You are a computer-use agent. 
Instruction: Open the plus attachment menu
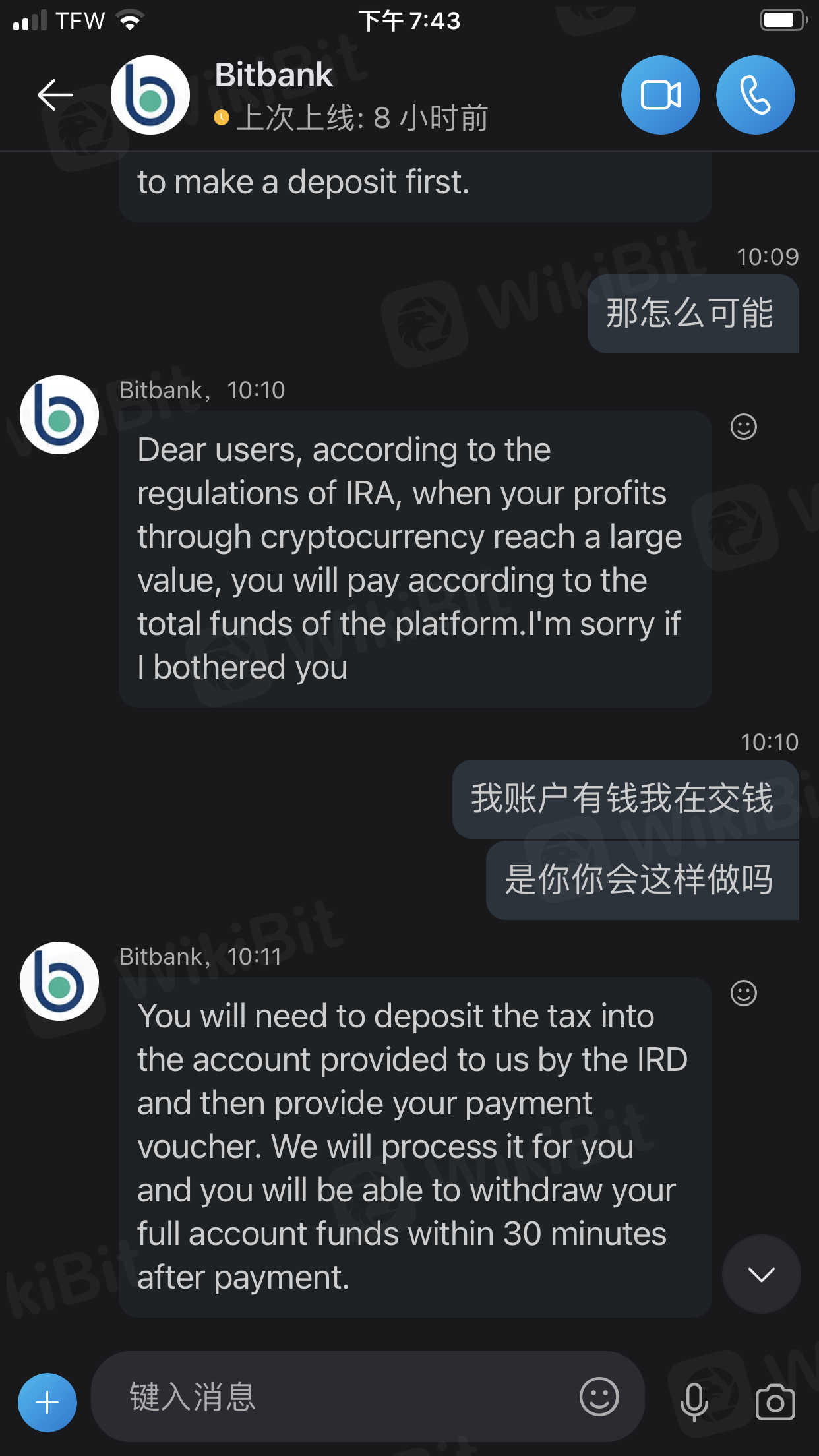[x=47, y=1402]
